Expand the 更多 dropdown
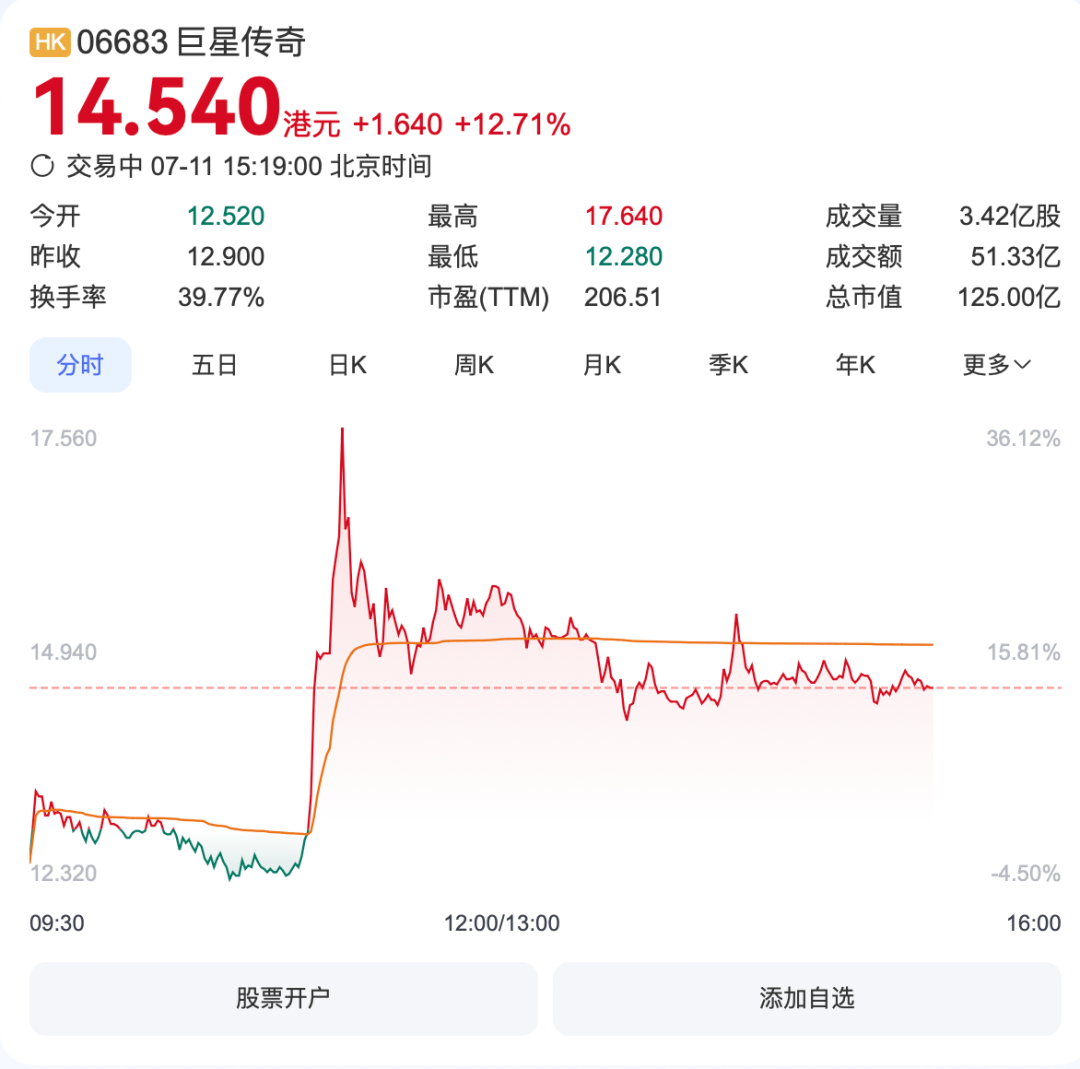The height and width of the screenshot is (1069, 1080). pyautogui.click(x=995, y=365)
